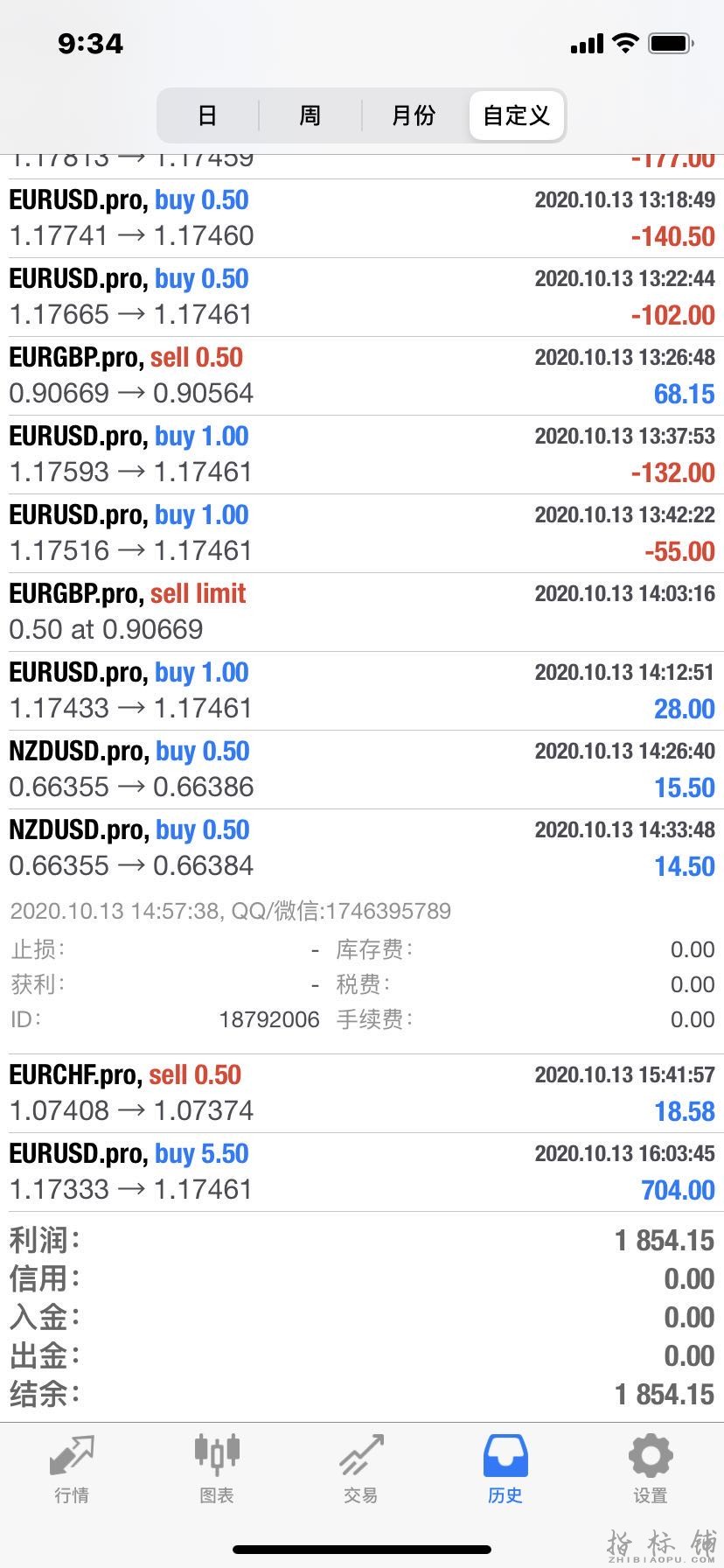Expand the EURGBP.pro sell limit order

[362, 612]
